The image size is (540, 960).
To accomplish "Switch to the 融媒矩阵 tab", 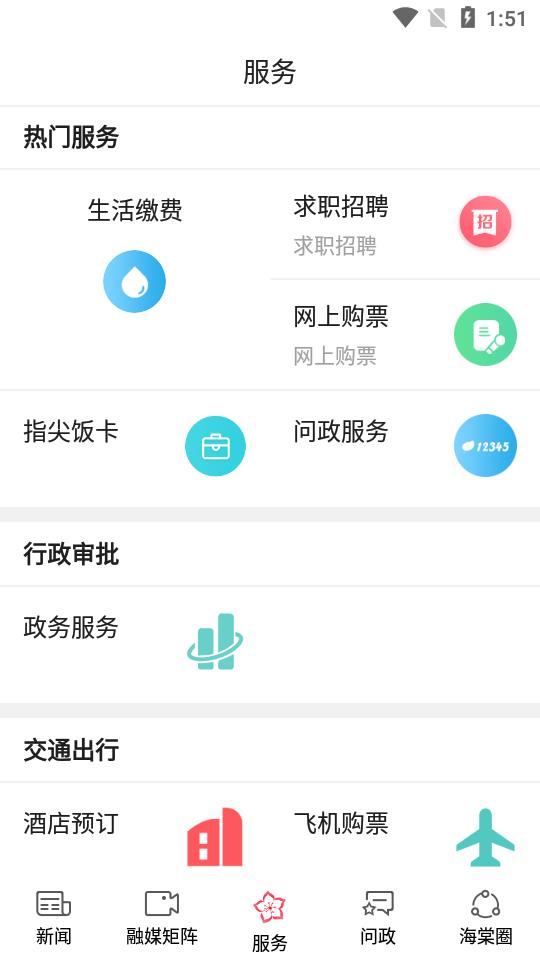I will pyautogui.click(x=162, y=918).
